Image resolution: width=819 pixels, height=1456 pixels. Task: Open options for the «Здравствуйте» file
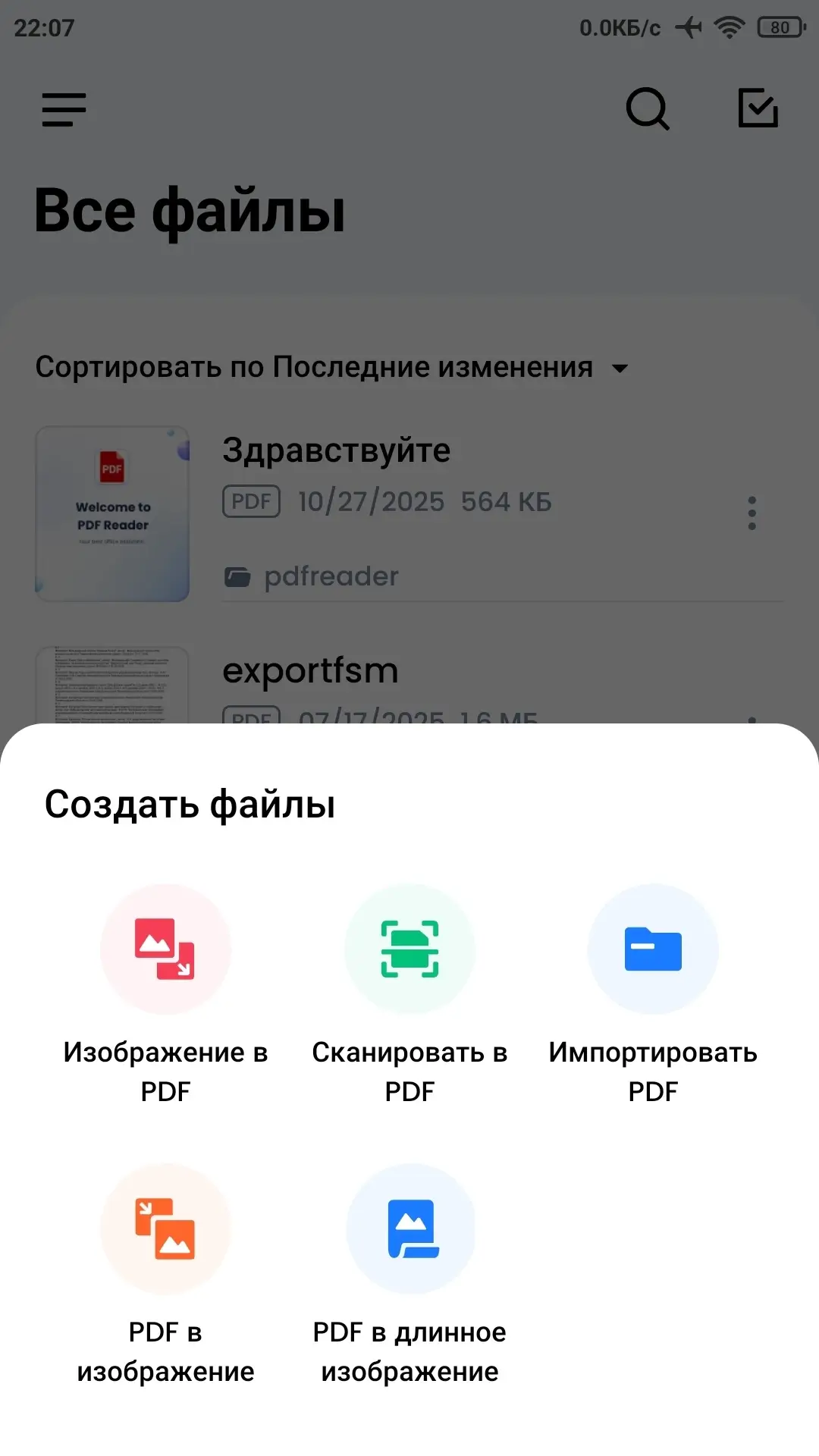[752, 513]
